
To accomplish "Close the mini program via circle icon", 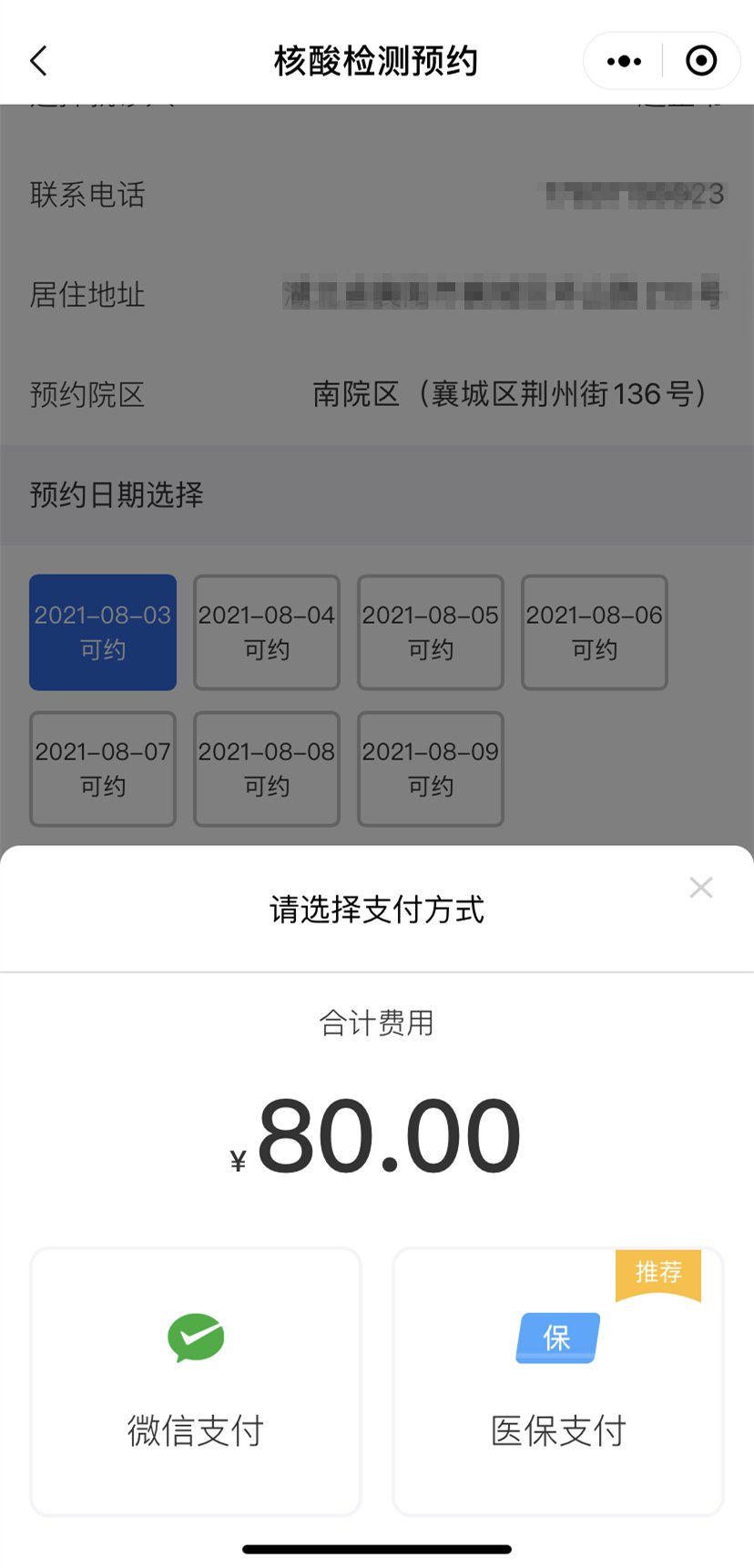I will point(700,61).
